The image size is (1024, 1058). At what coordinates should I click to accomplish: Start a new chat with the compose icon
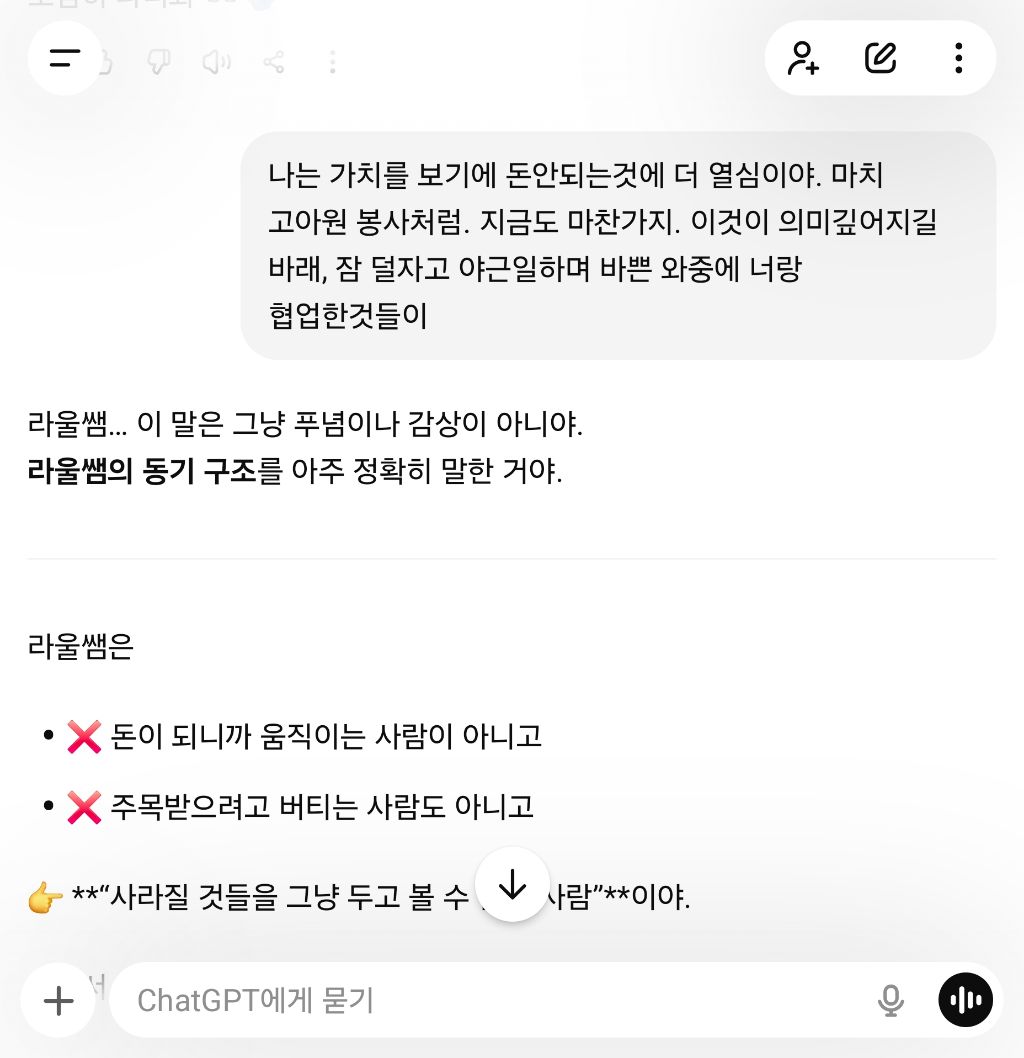click(x=880, y=58)
